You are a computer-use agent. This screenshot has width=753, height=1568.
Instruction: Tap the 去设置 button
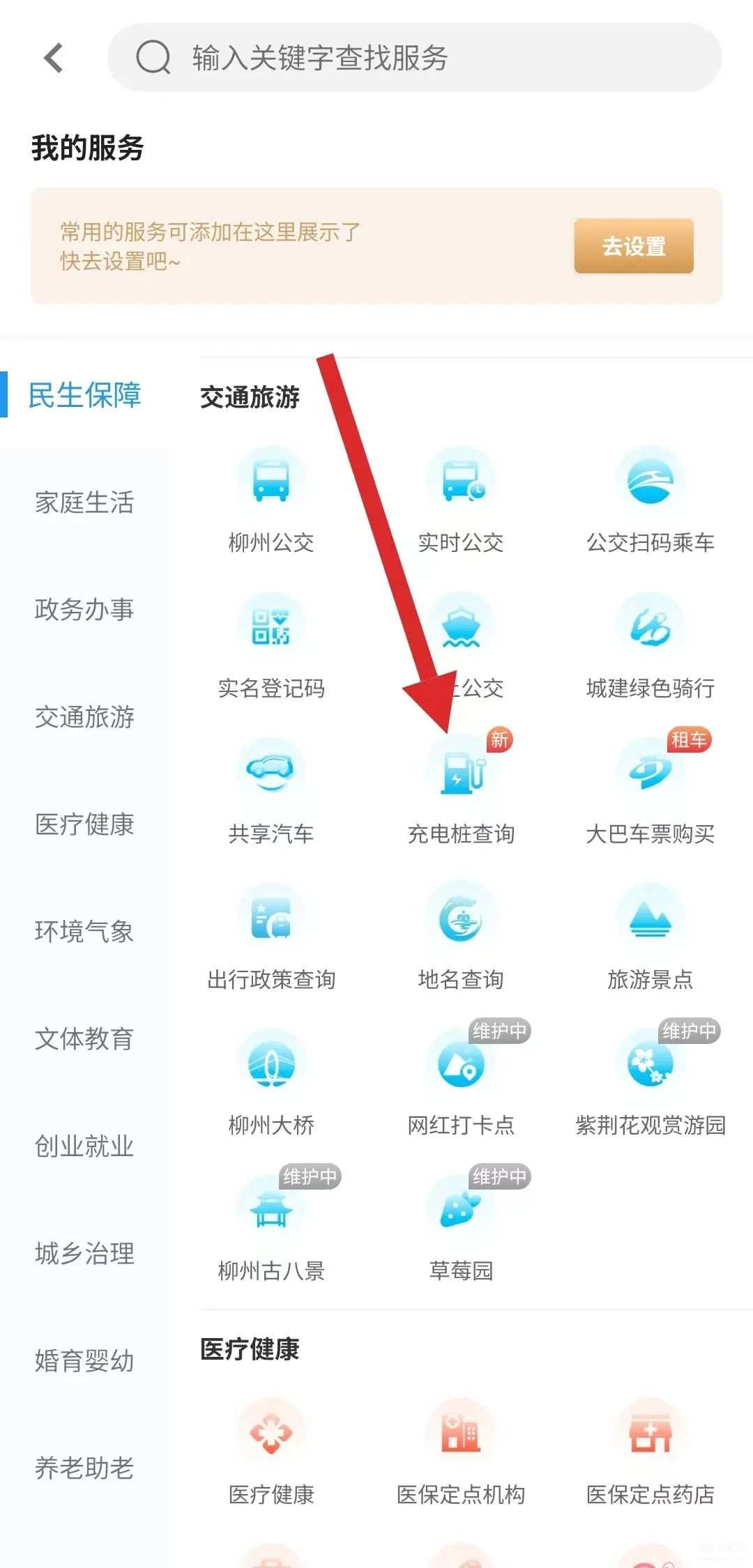(x=633, y=246)
